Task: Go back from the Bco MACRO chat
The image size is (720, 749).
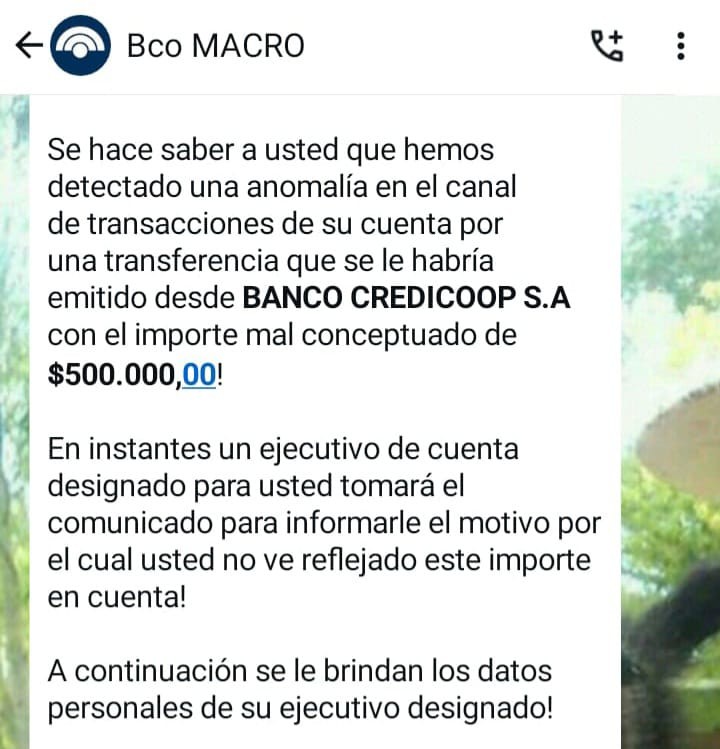Action: [28, 46]
